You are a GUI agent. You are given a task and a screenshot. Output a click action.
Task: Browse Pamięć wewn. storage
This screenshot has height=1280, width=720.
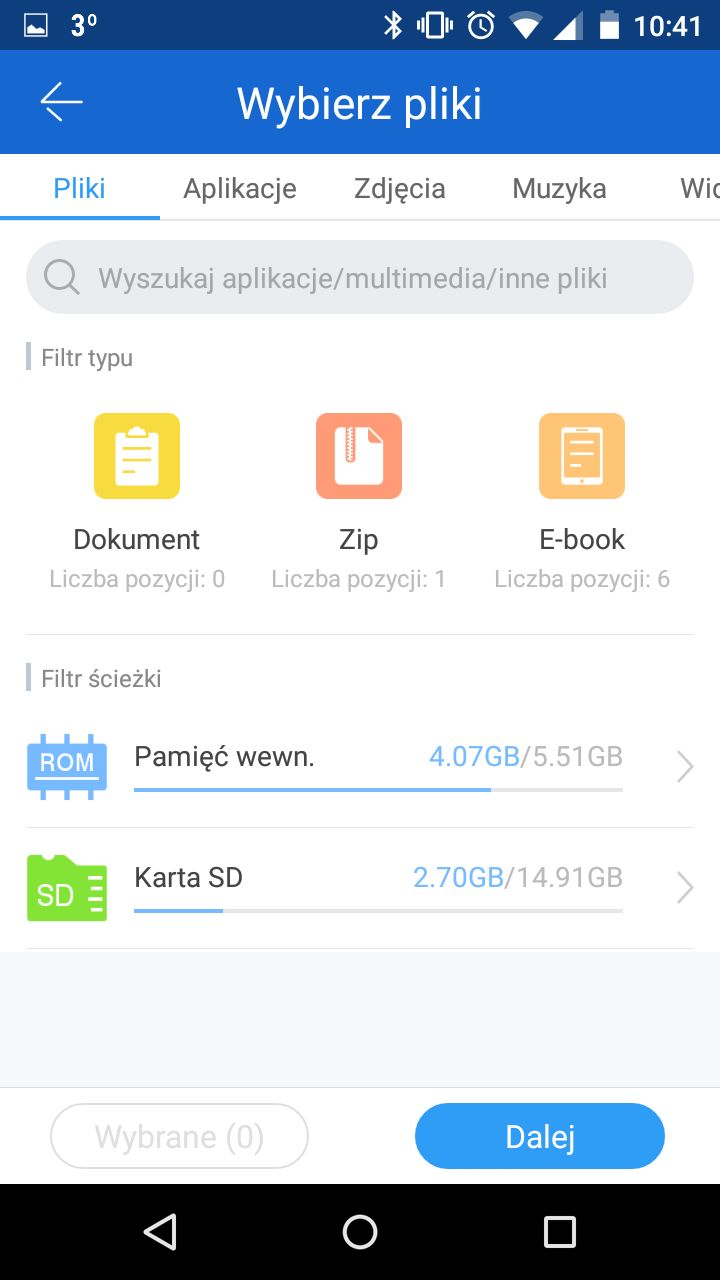360,767
